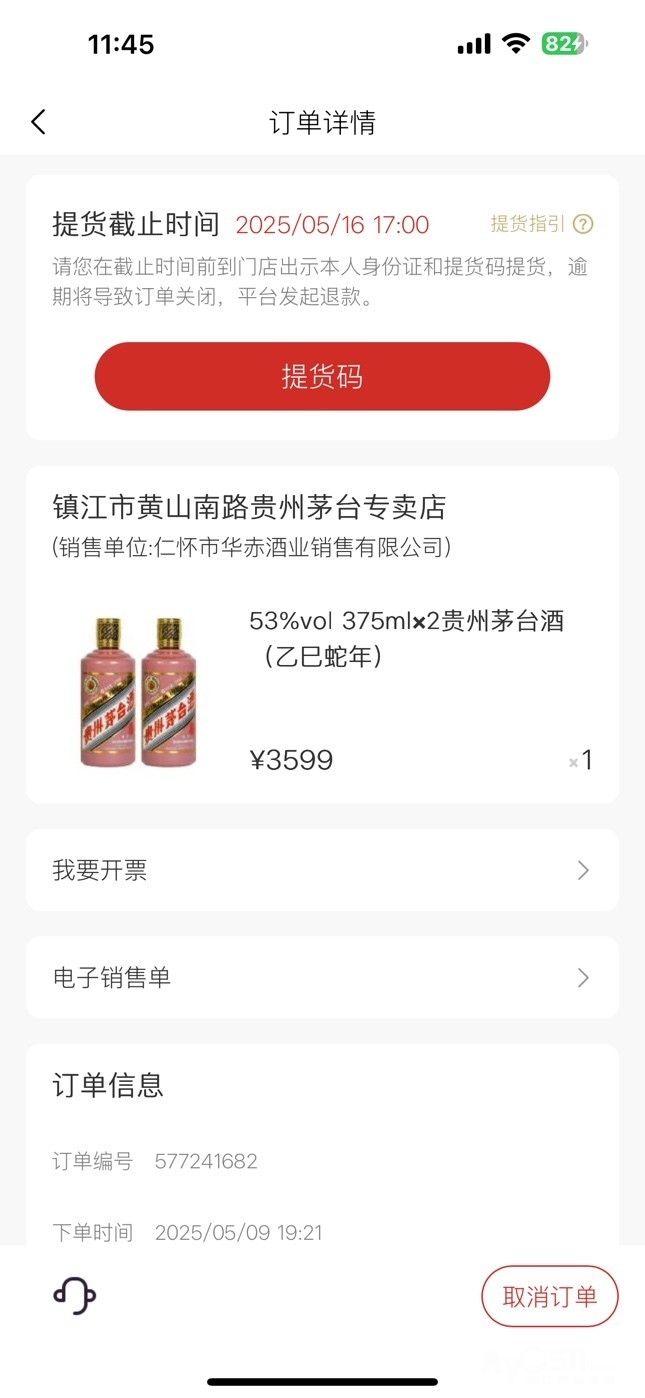This screenshot has width=645, height=1398.
Task: Open the 电子销售单 row
Action: 322,977
